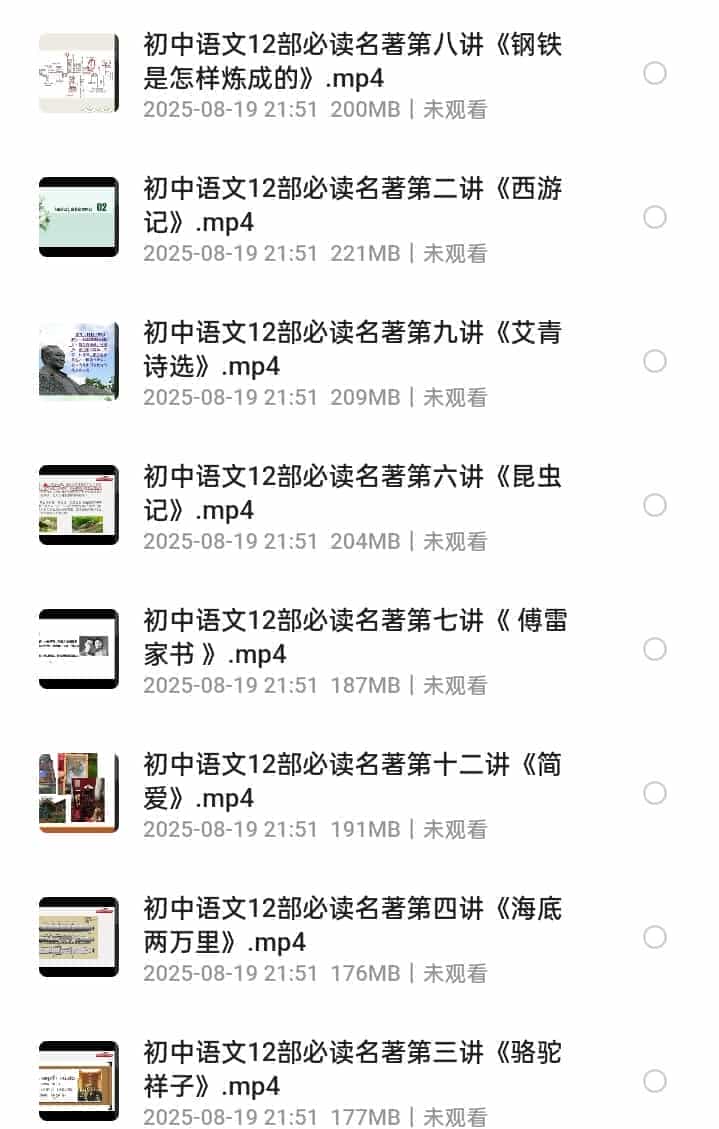719x1129 pixels.
Task: Open the 《钢铁是怎样炼成的》 video file
Action: tap(352, 62)
